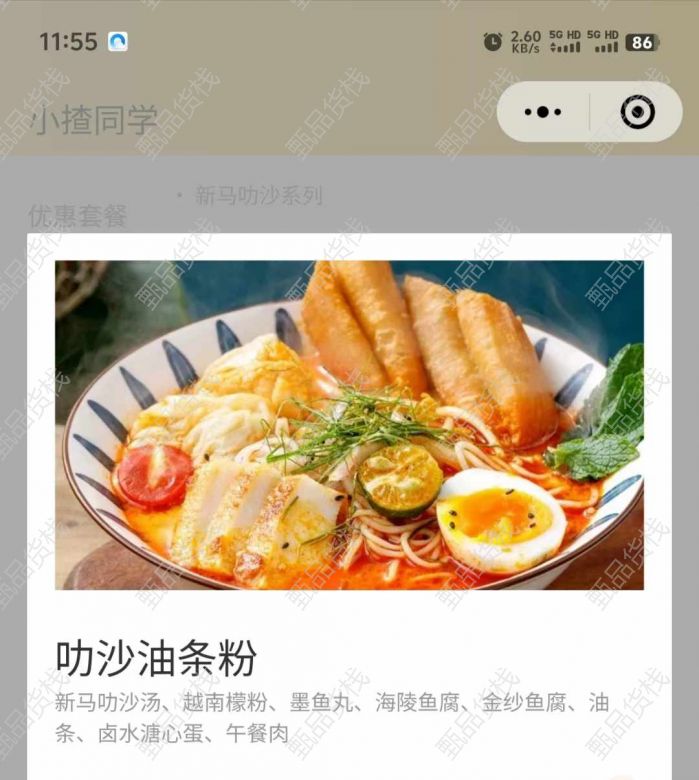View the 叻沙油条粉 dish photo
This screenshot has width=699, height=780.
pos(349,425)
